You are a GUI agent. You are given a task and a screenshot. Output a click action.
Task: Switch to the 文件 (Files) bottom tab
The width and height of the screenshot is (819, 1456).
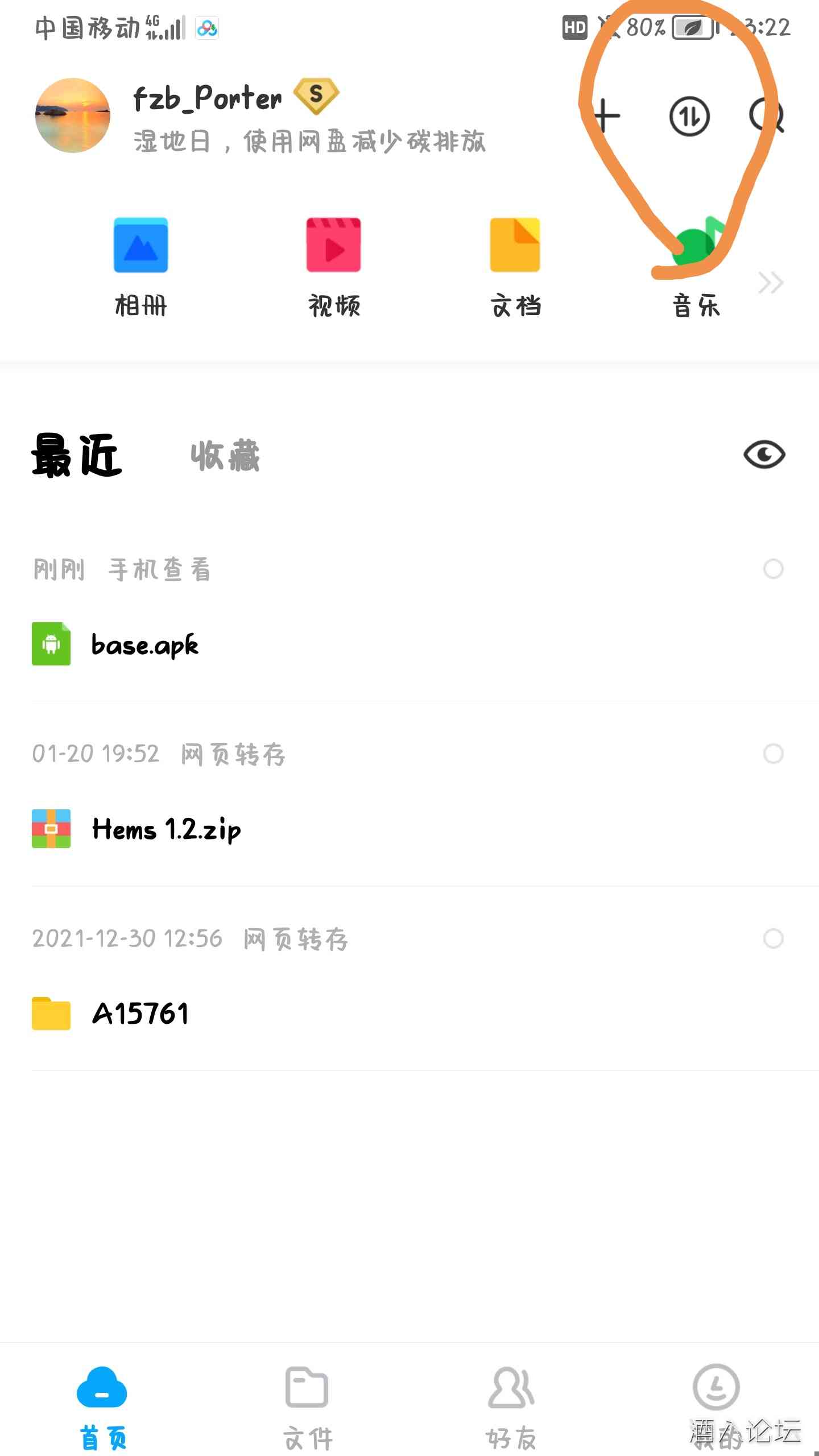pos(307,1387)
